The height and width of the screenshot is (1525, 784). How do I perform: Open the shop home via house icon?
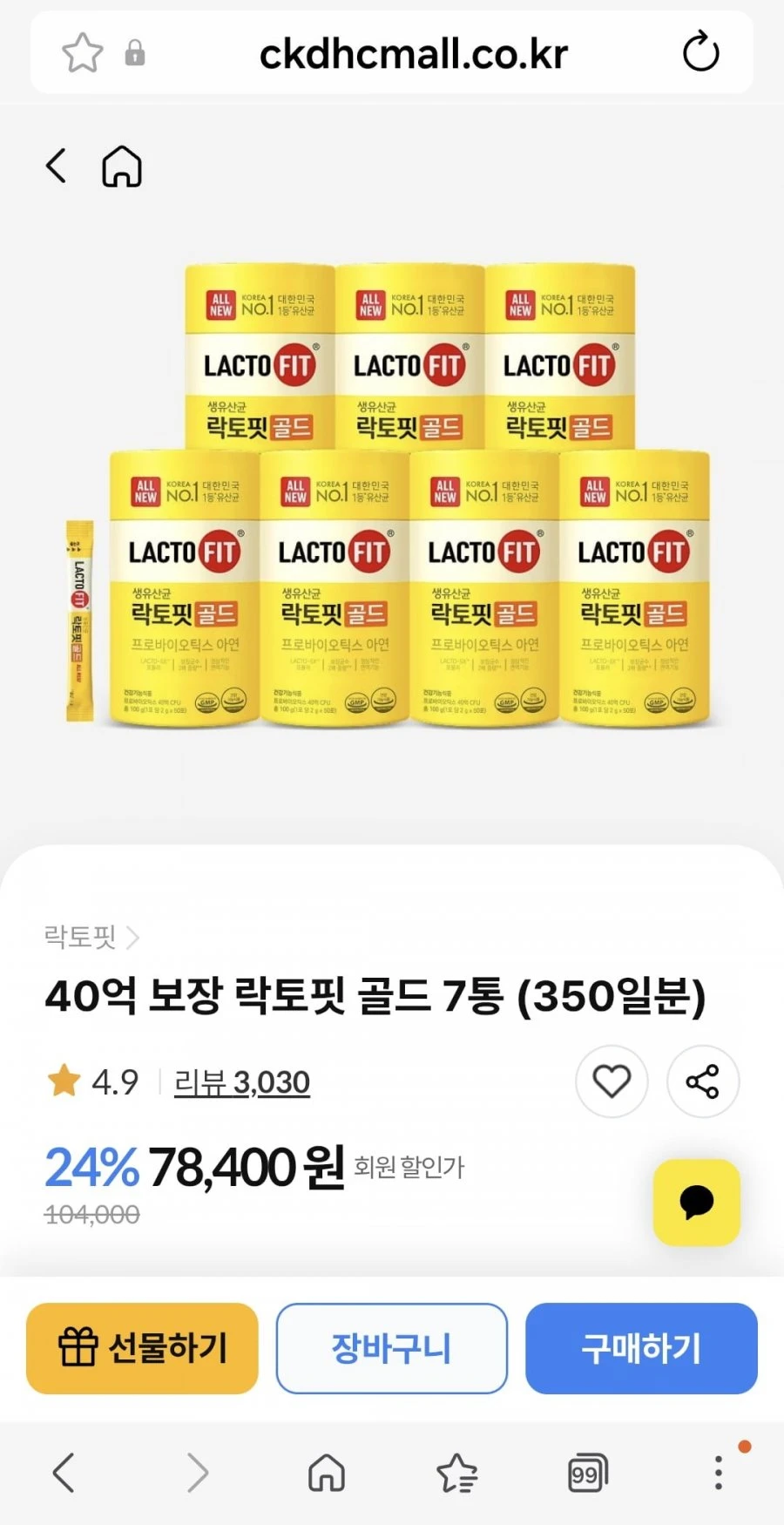(x=122, y=166)
